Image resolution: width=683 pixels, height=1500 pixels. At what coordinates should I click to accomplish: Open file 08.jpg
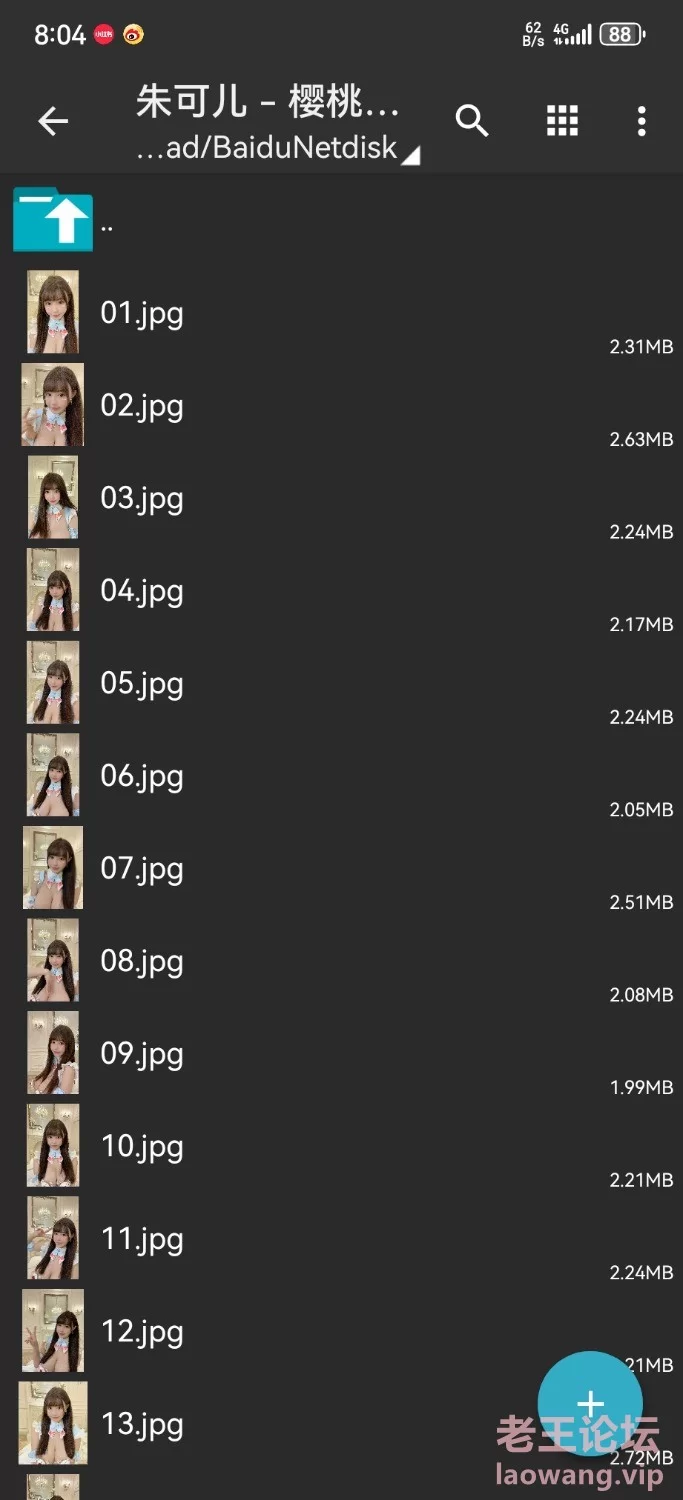[142, 961]
